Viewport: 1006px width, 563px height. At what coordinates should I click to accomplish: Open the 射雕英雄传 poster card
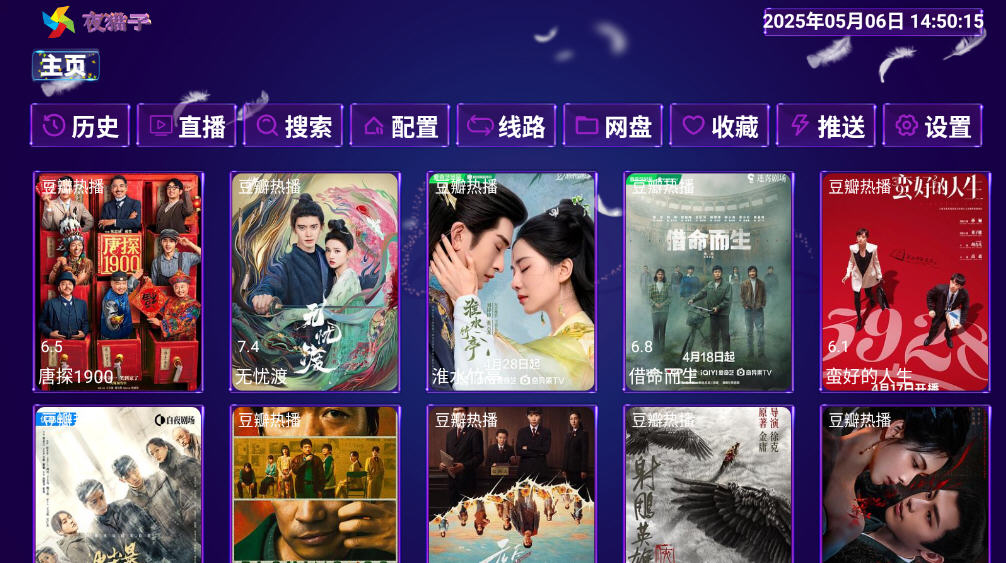click(x=709, y=485)
